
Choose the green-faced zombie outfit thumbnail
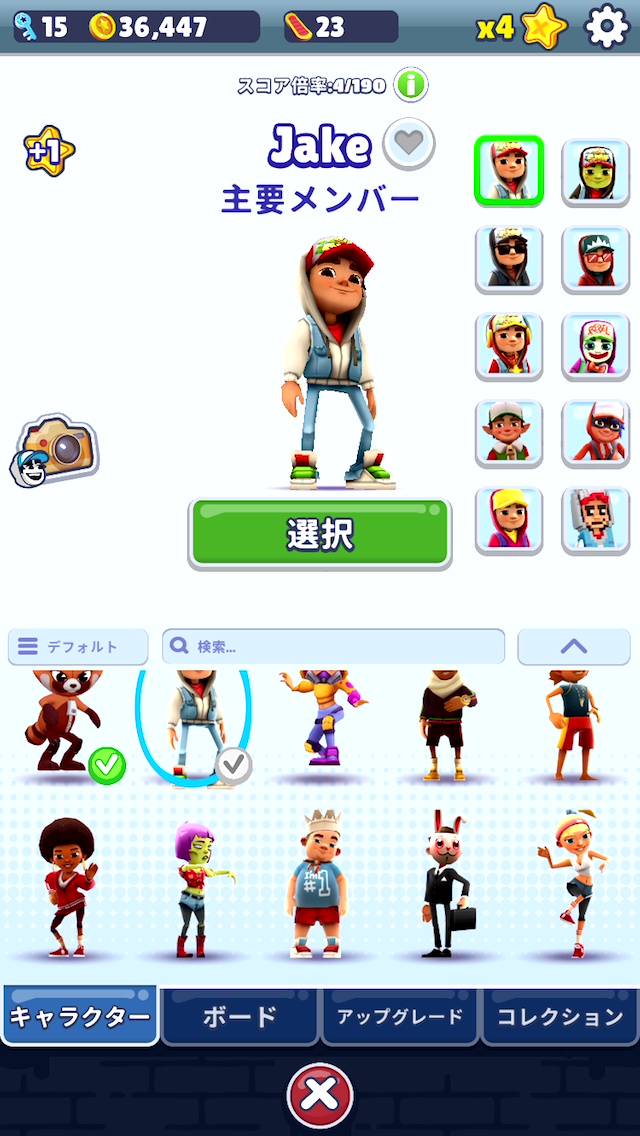tap(595, 172)
